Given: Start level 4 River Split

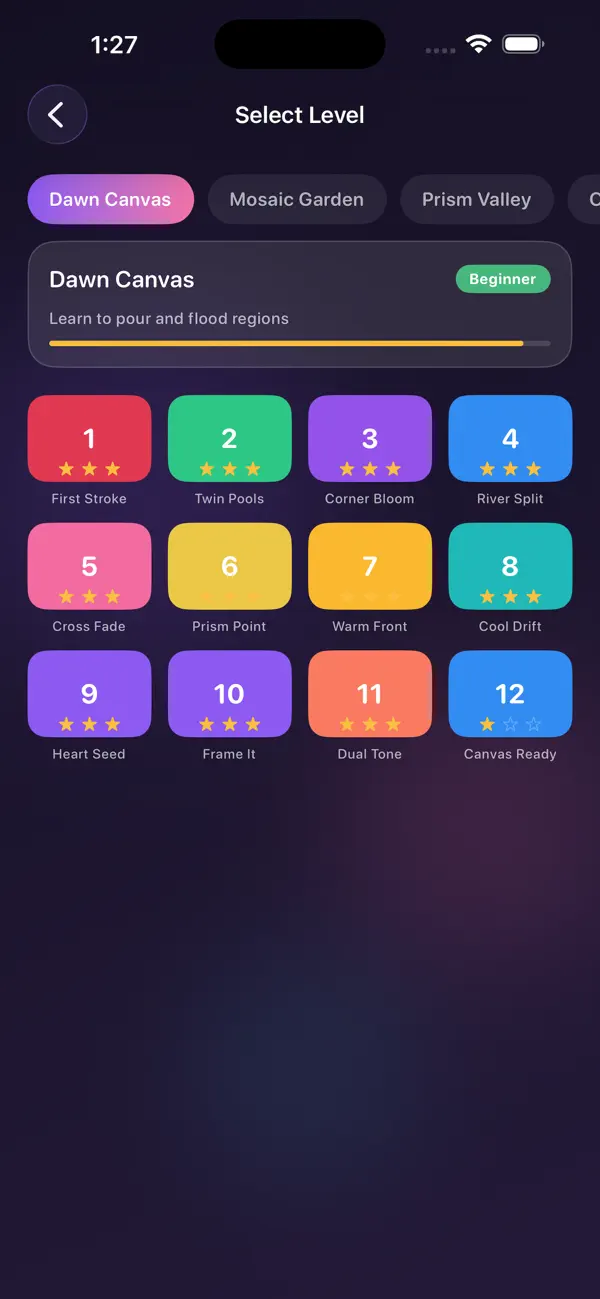Looking at the screenshot, I should point(510,439).
